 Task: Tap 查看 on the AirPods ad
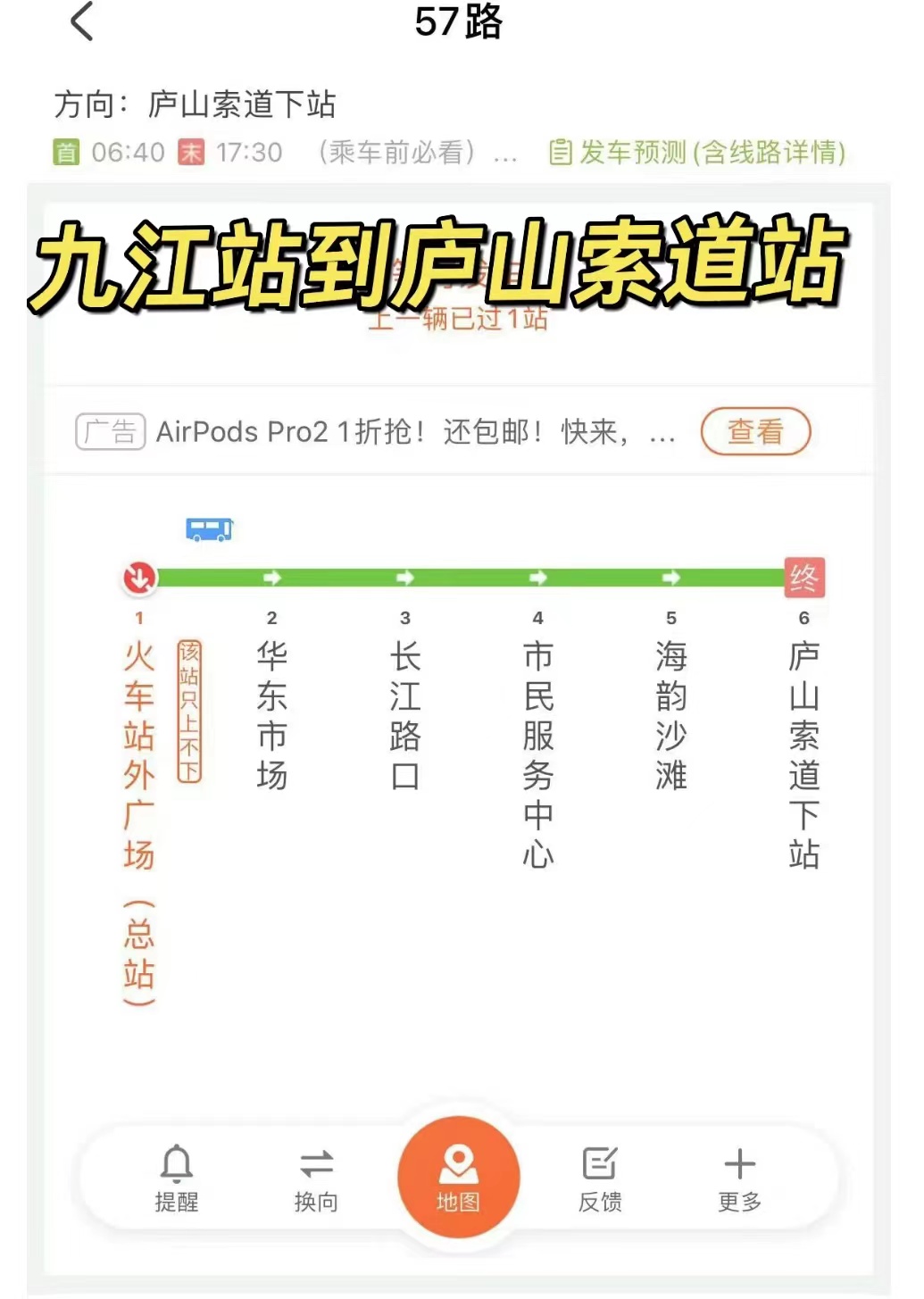(755, 432)
